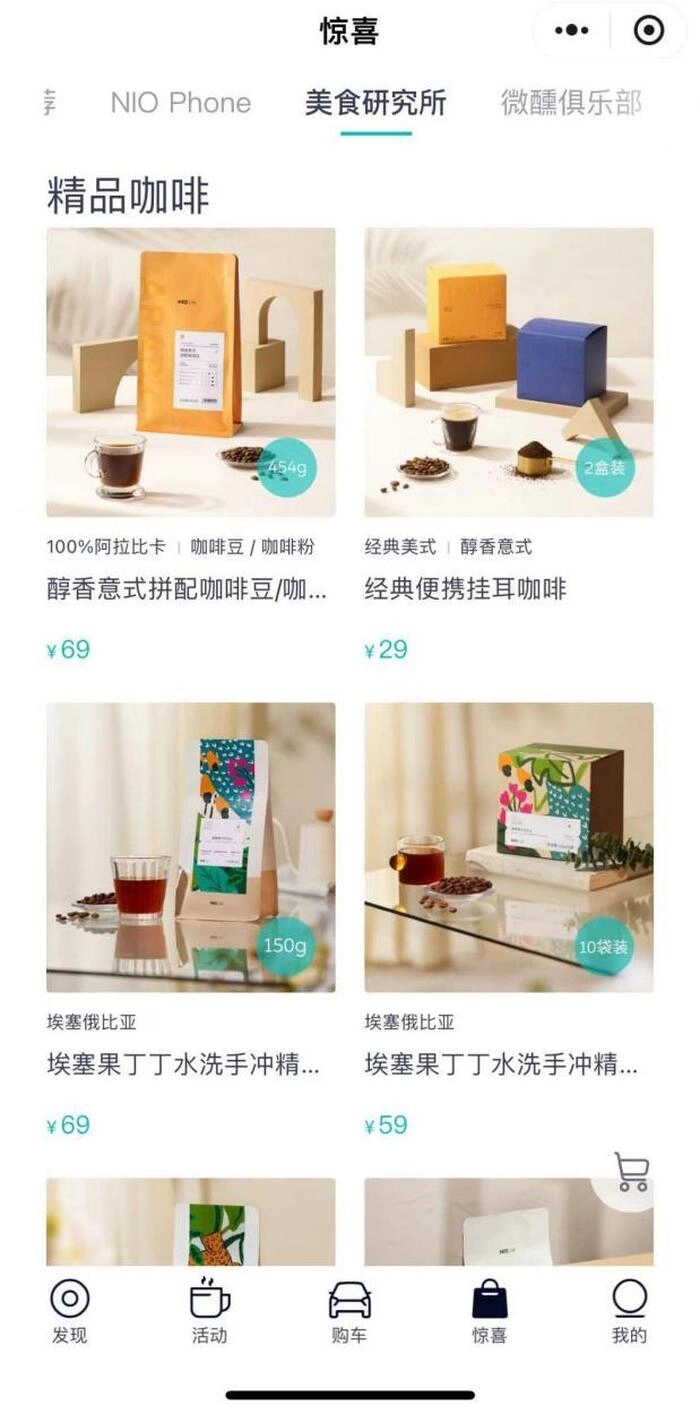Open the 活动 tab

point(210,1311)
